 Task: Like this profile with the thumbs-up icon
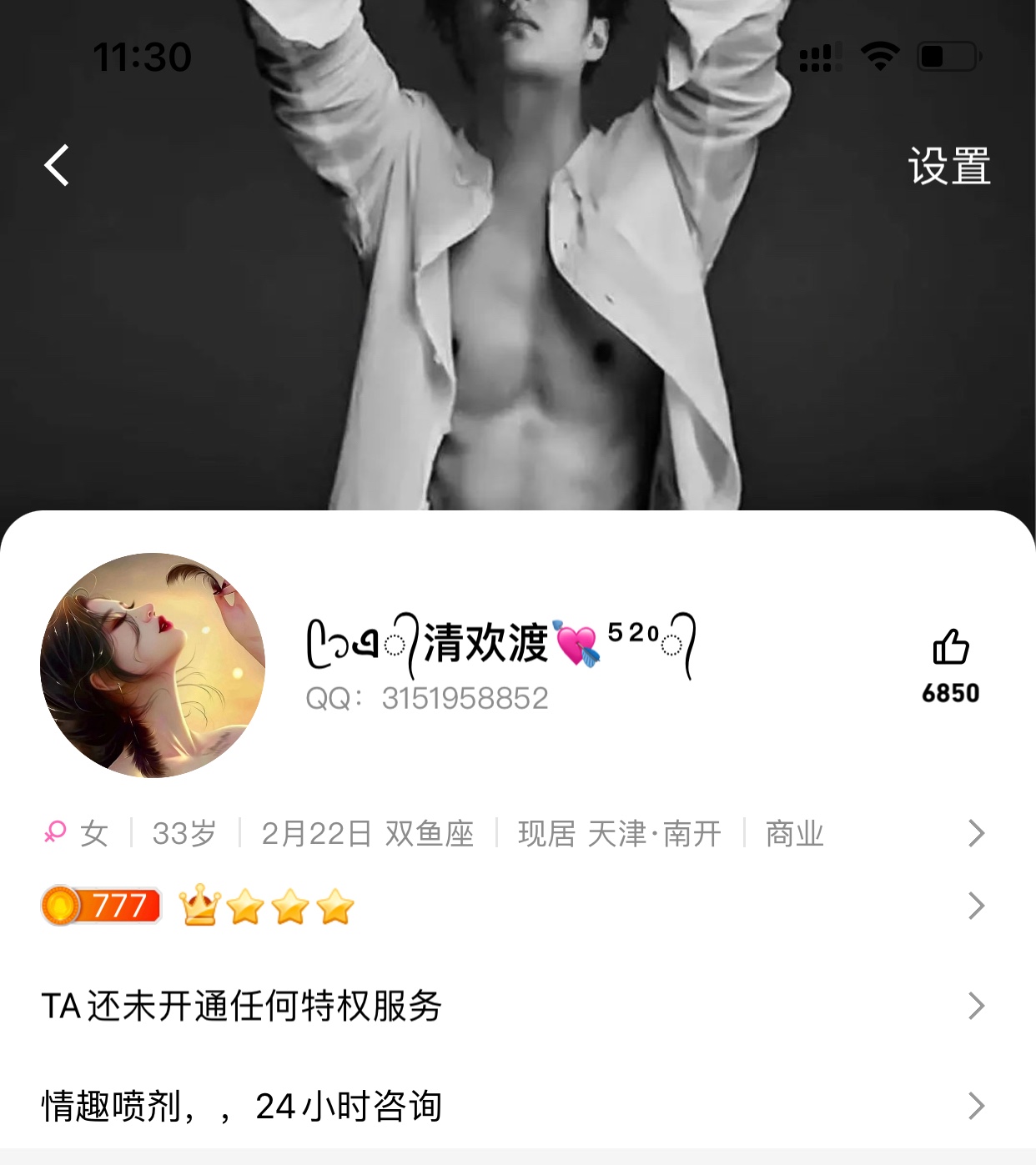point(950,648)
